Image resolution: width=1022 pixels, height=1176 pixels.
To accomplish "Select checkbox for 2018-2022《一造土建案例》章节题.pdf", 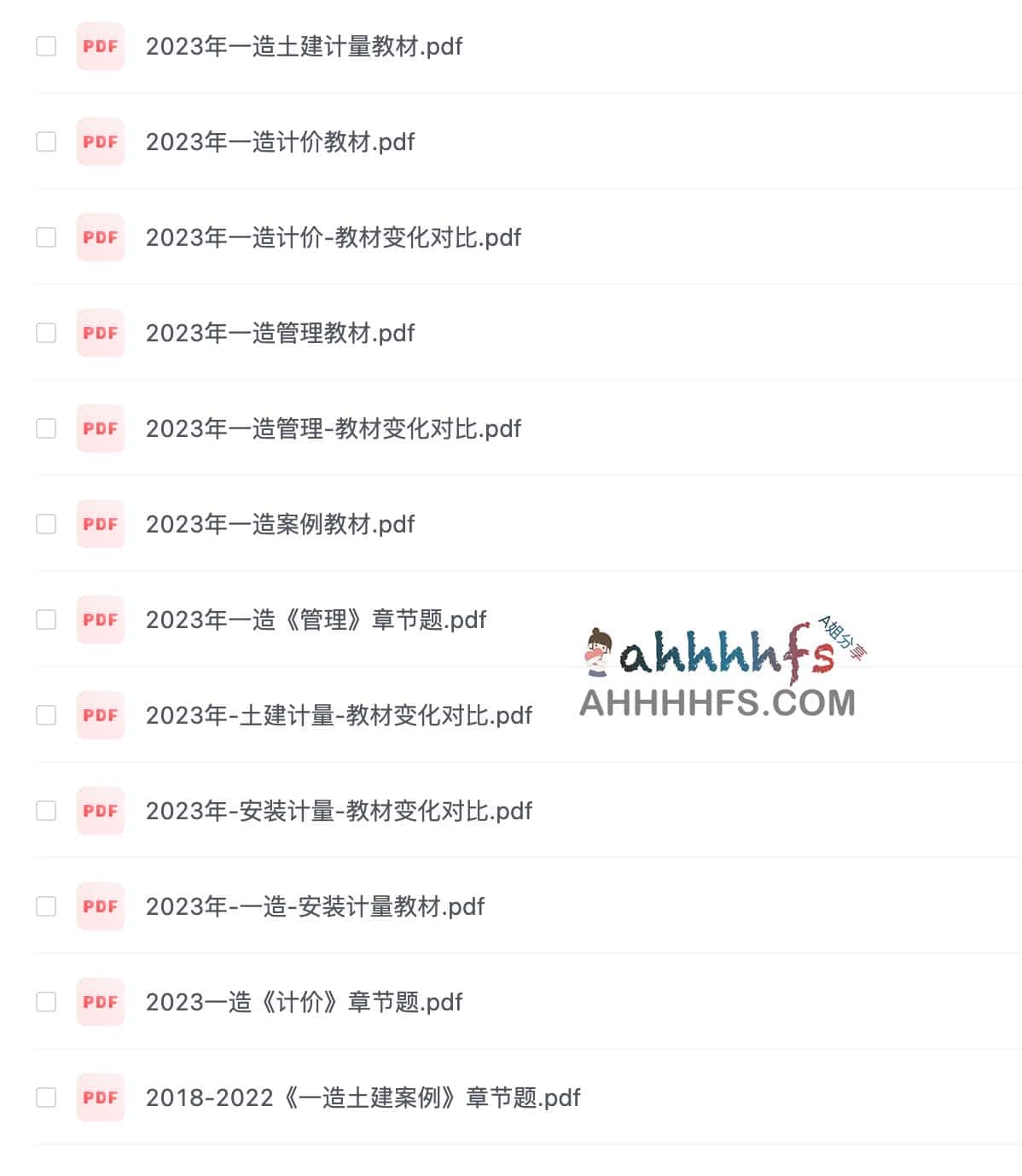I will coord(46,1097).
